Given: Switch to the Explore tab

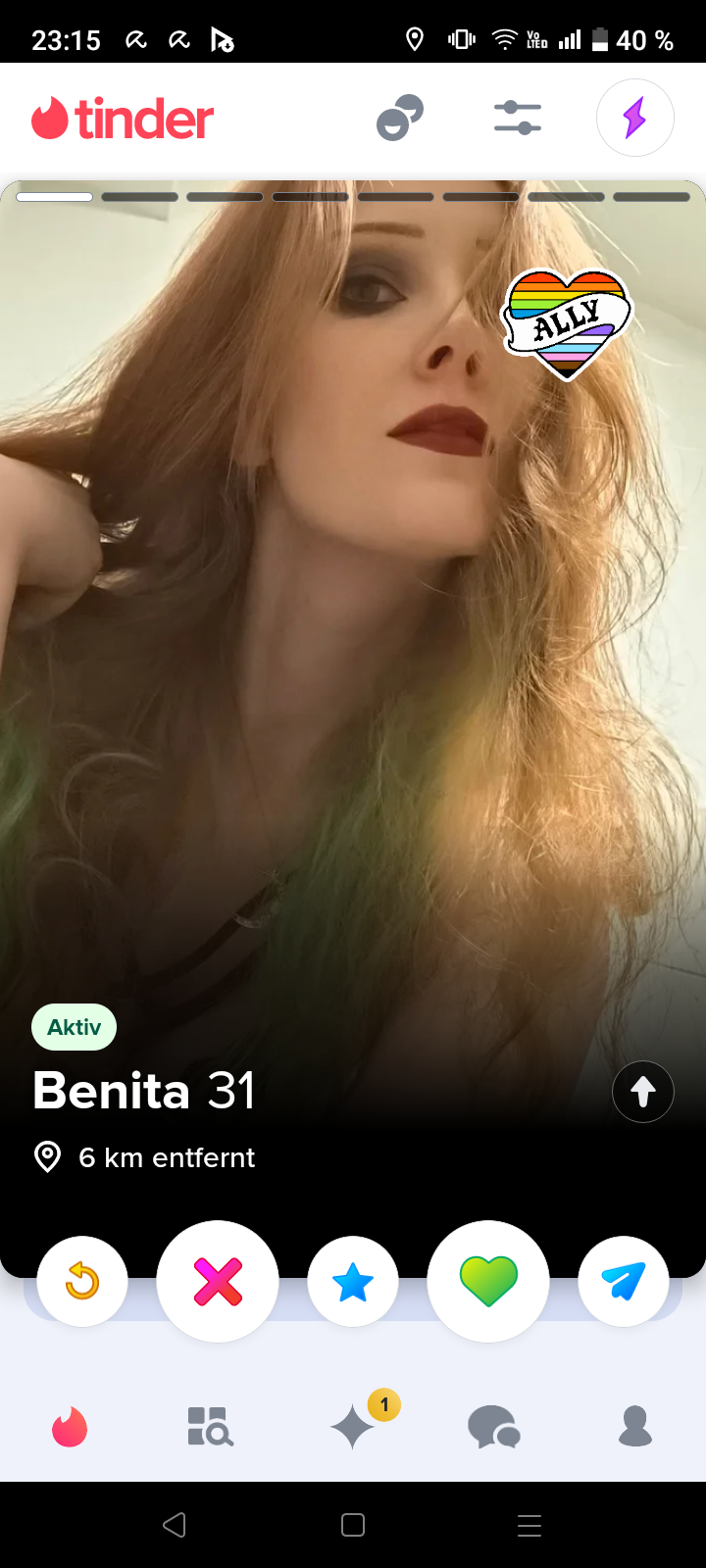Looking at the screenshot, I should 211,1427.
